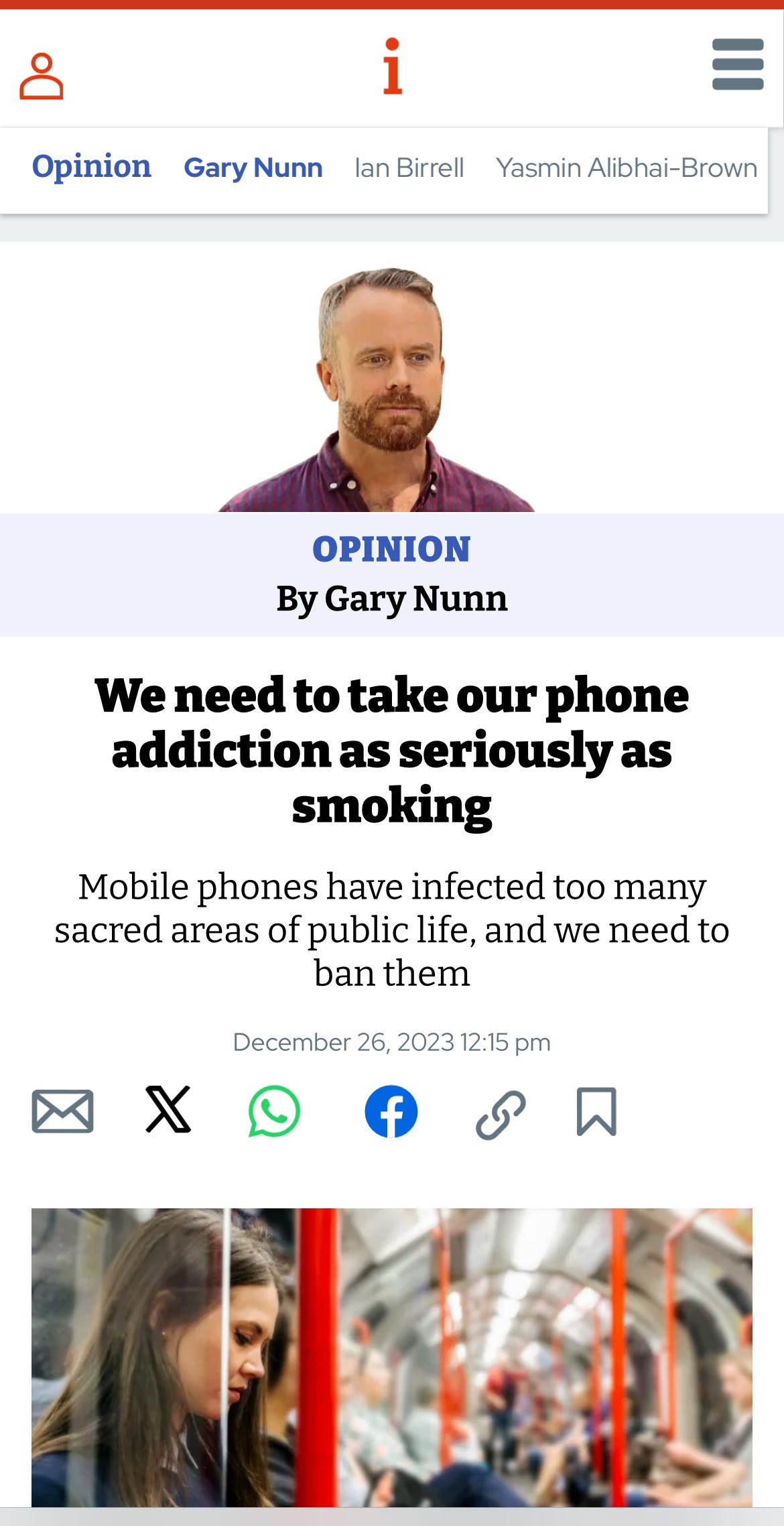
Task: Open the hamburger menu
Action: pyautogui.click(x=738, y=64)
